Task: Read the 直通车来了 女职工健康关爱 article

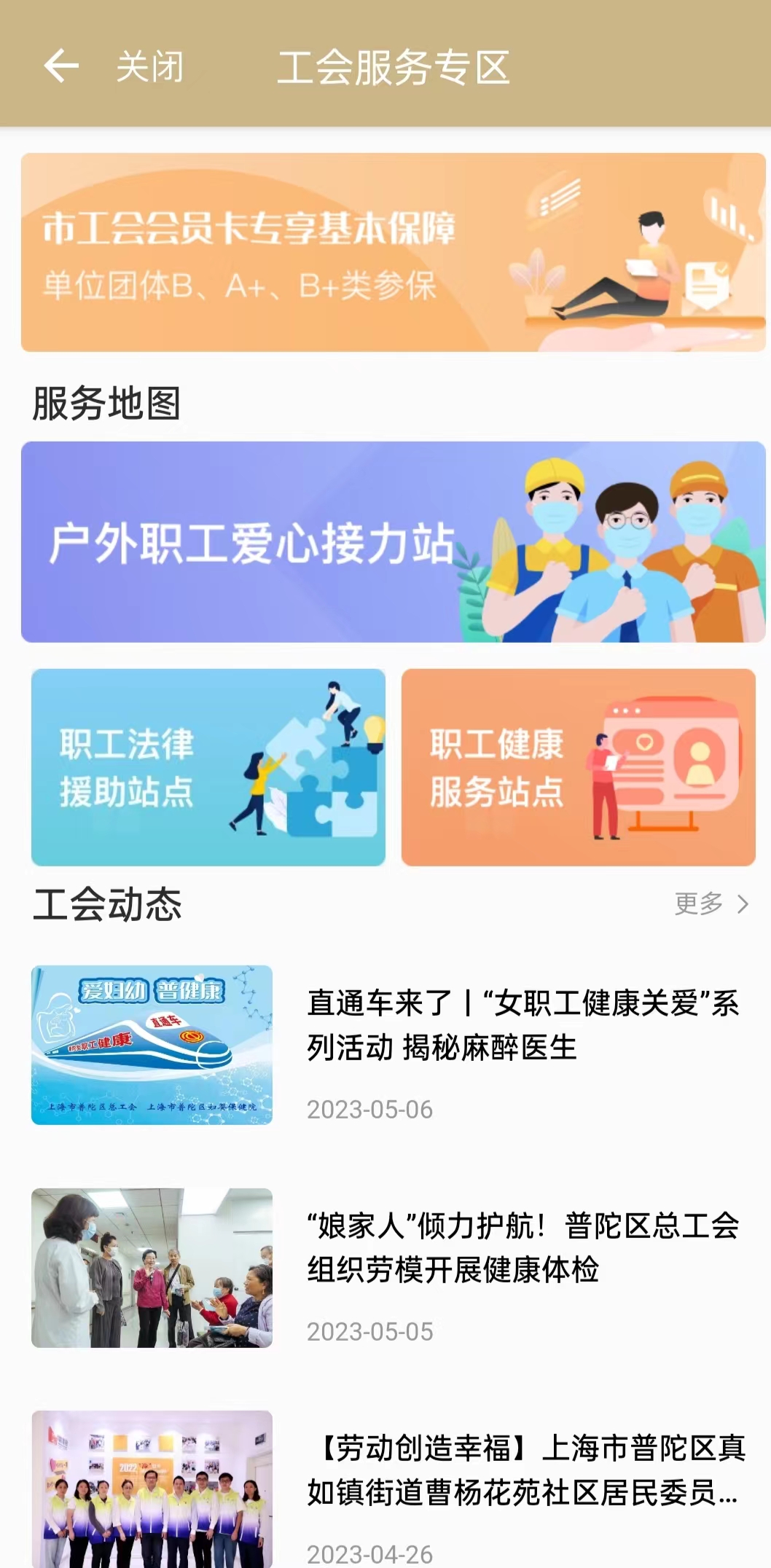Action: [523, 1025]
